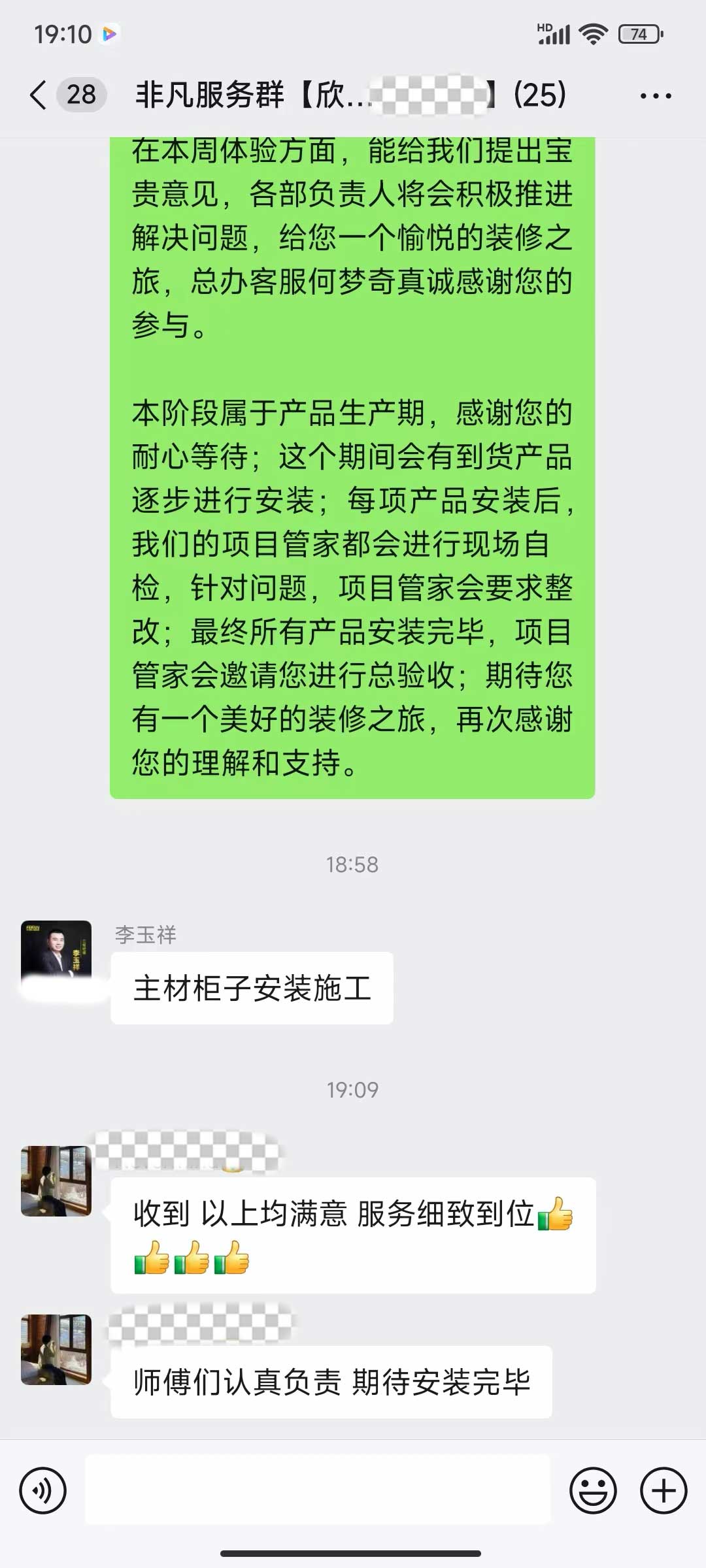The width and height of the screenshot is (706, 1568).
Task: View 李玉祥's profile avatar
Action: tap(56, 955)
